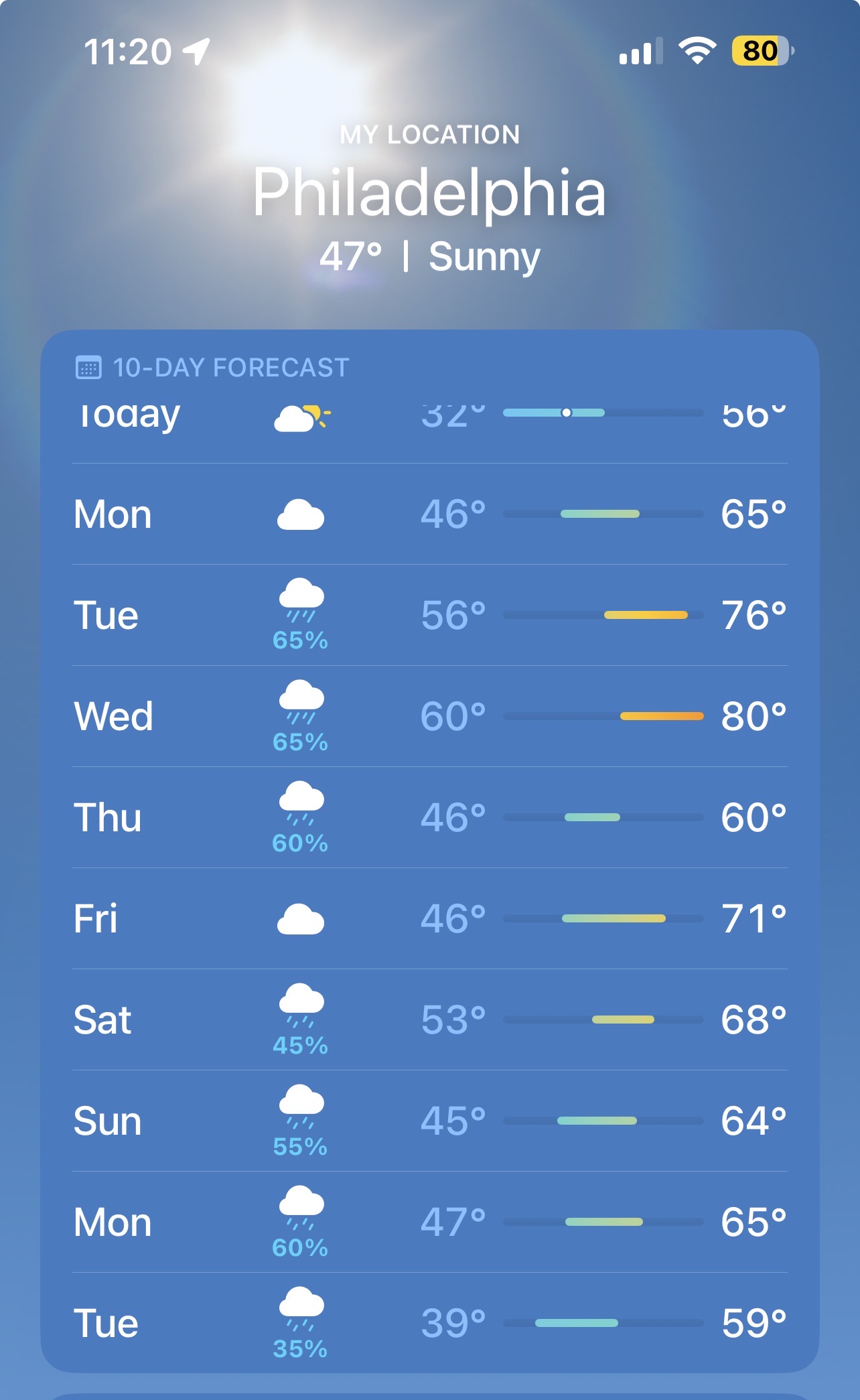
Task: Open Tue forecast with 35% rain chance
Action: [x=429, y=1323]
